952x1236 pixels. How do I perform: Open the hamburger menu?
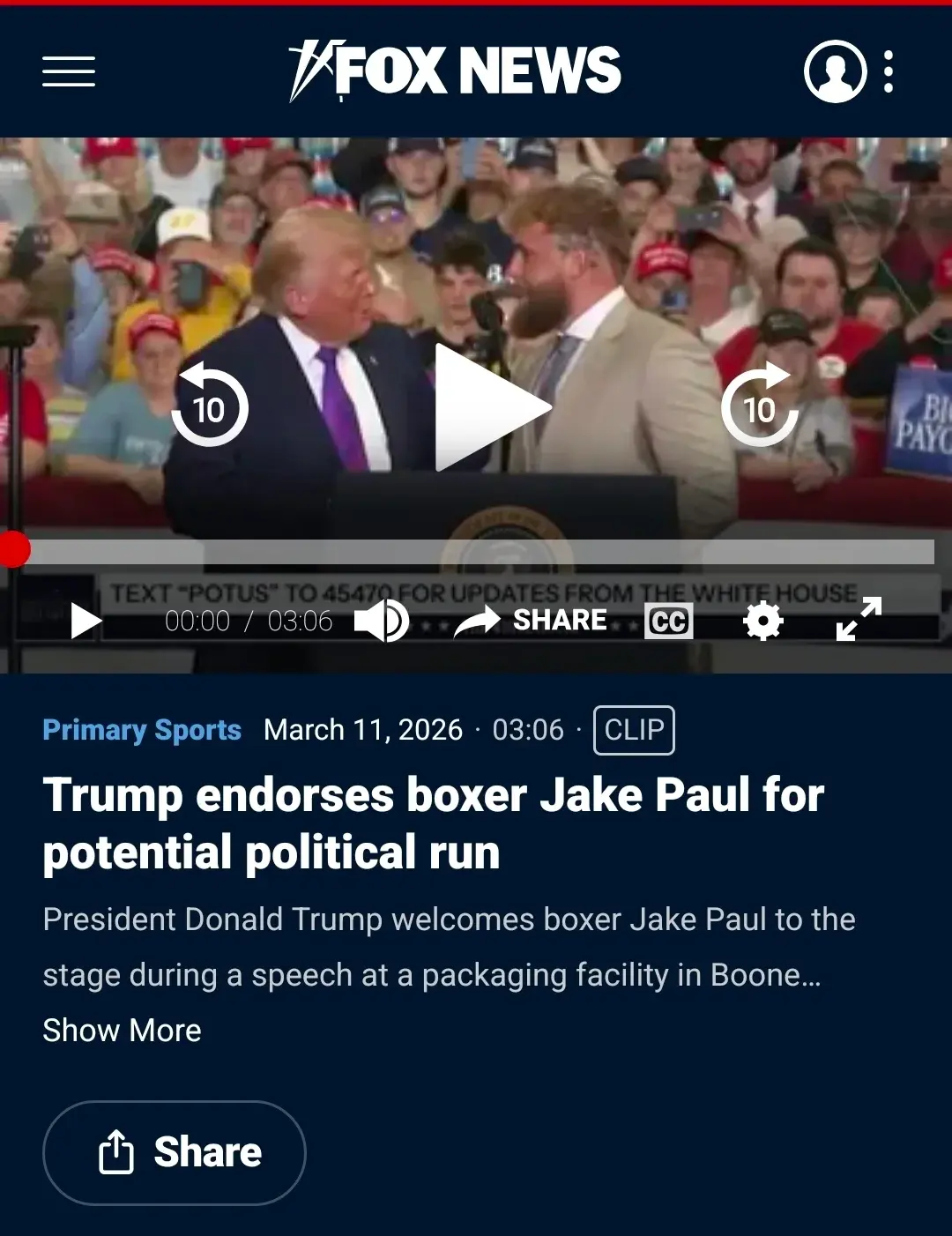tap(69, 71)
